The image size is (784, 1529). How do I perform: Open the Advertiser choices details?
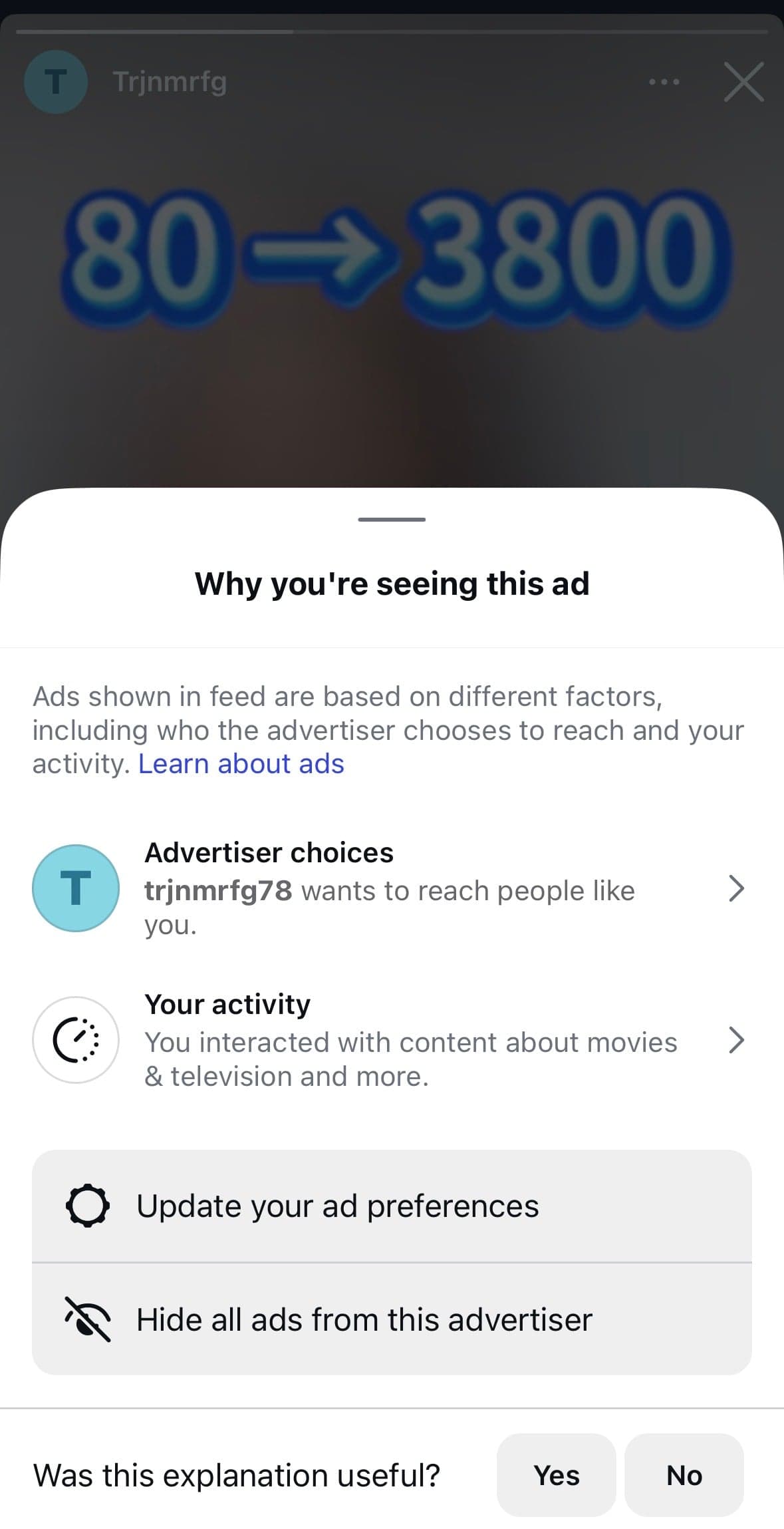tap(392, 888)
